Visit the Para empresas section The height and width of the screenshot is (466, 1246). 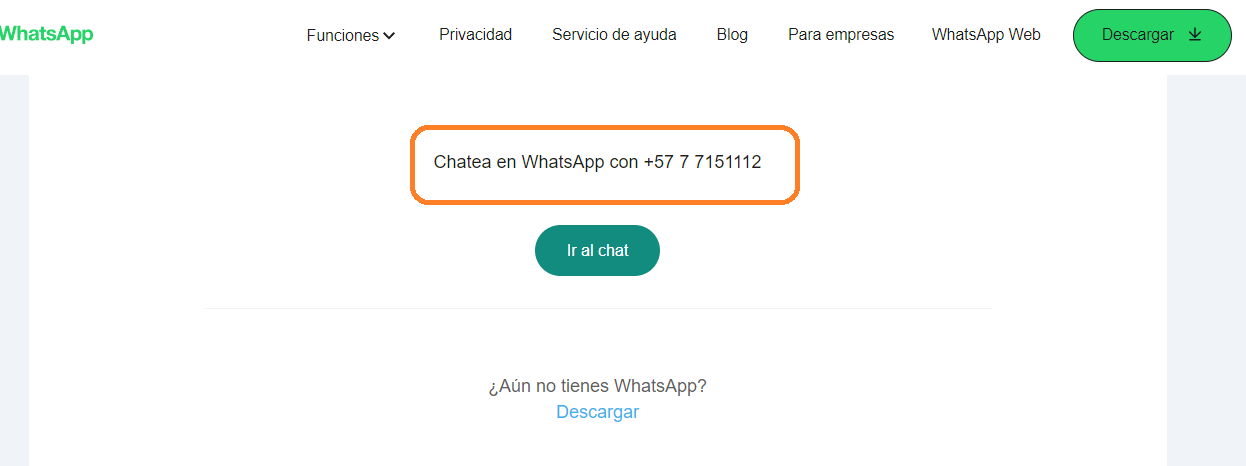(x=841, y=34)
